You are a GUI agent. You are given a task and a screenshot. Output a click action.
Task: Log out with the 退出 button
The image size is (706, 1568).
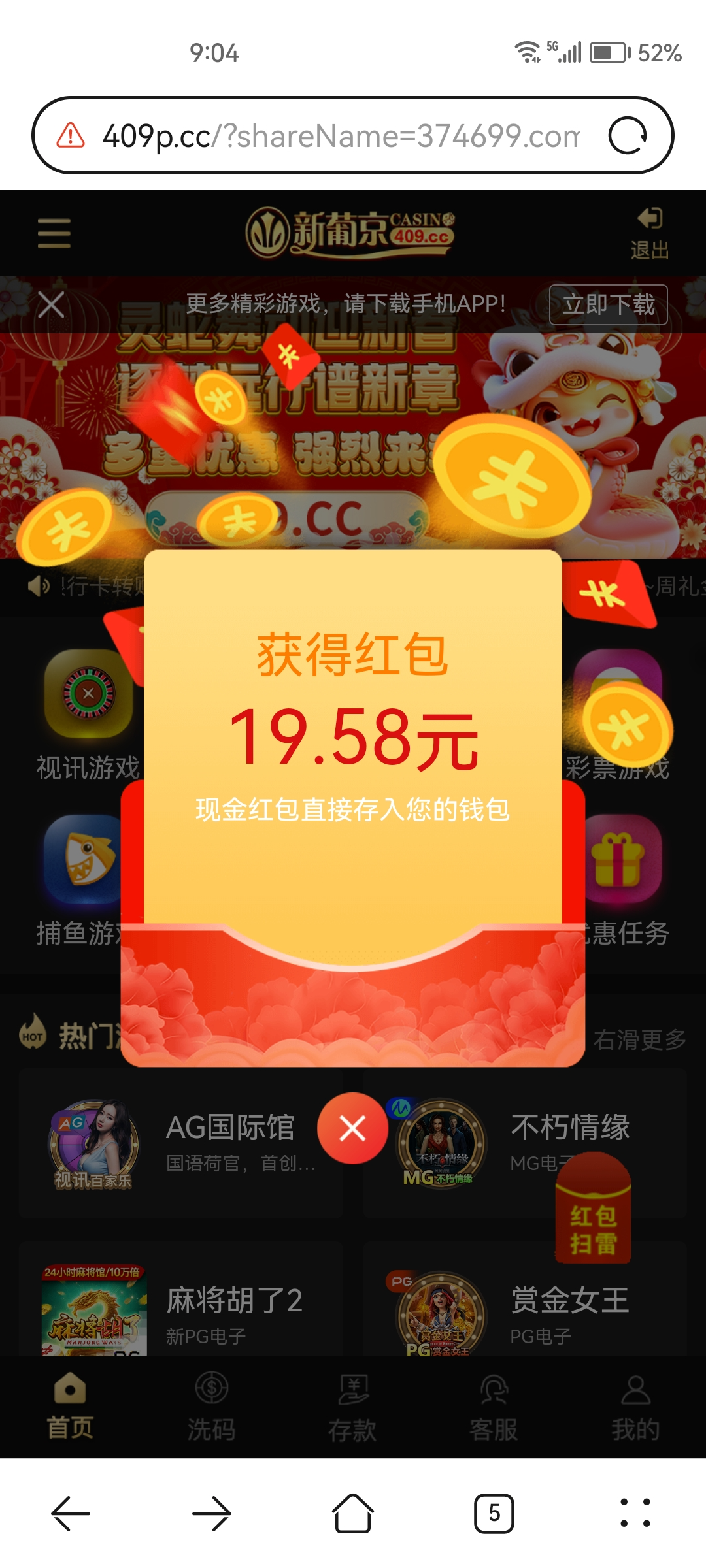click(x=649, y=233)
